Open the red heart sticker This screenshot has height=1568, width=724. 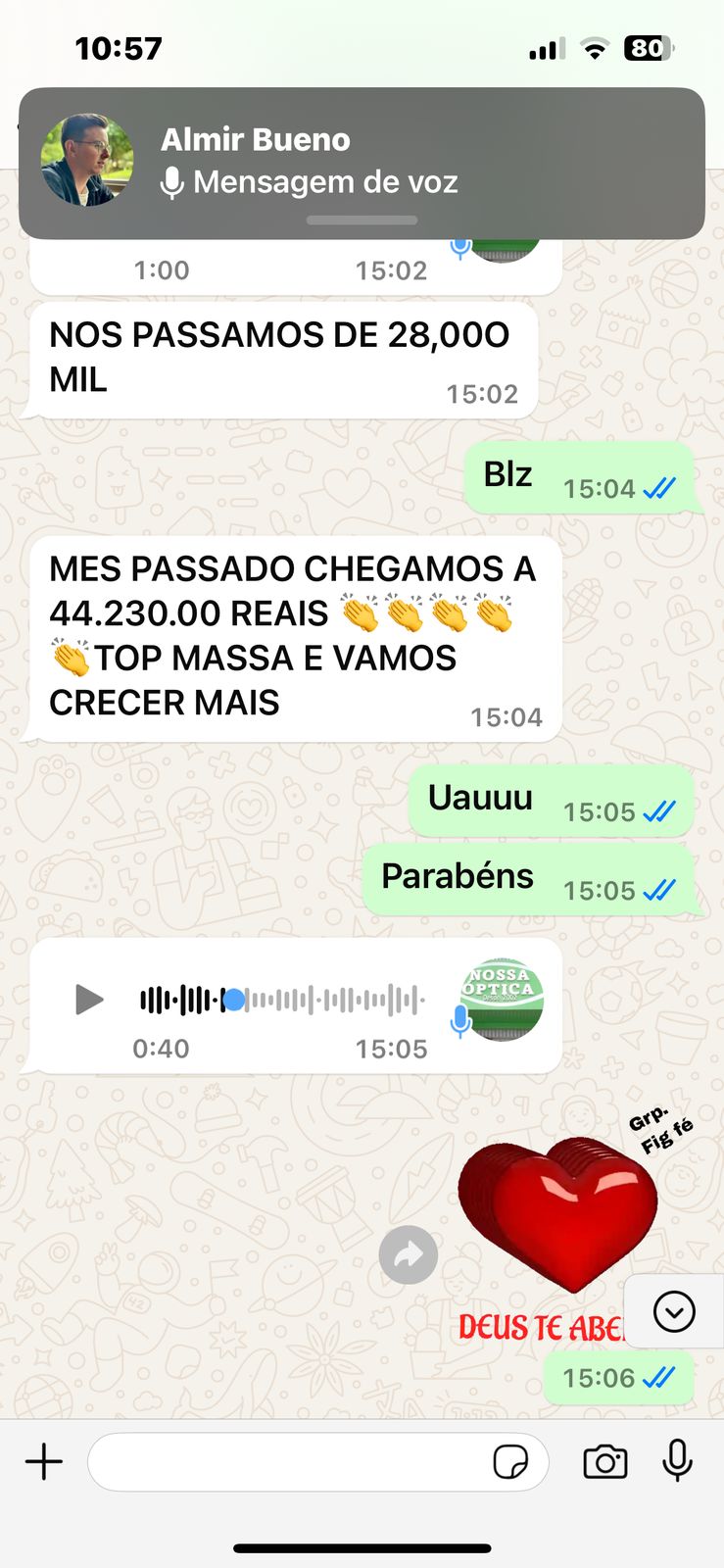point(556,1215)
